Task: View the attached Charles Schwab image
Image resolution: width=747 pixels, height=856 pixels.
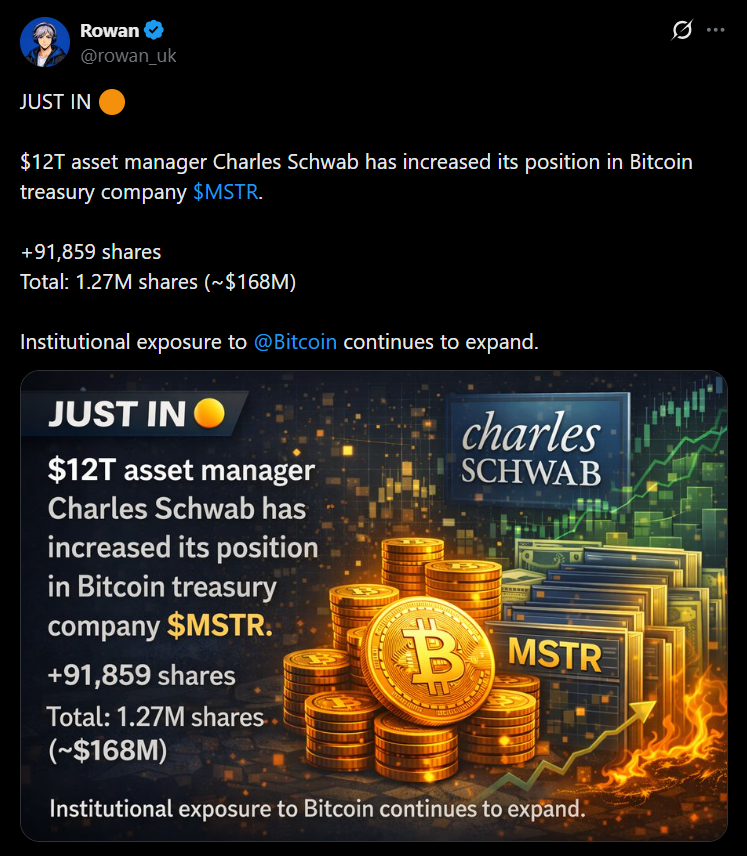Action: tap(373, 605)
